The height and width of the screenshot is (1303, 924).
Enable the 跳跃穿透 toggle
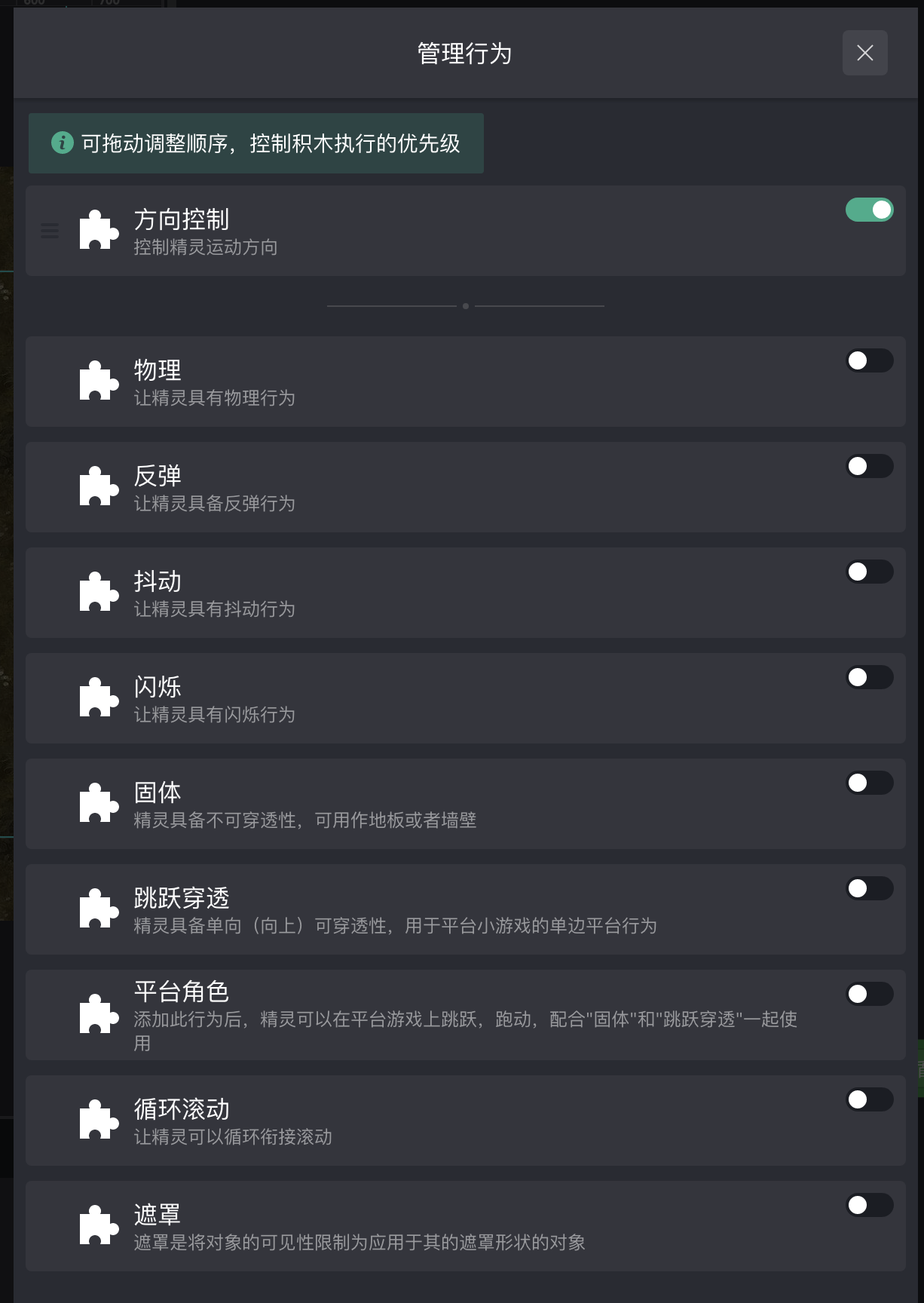(x=869, y=888)
